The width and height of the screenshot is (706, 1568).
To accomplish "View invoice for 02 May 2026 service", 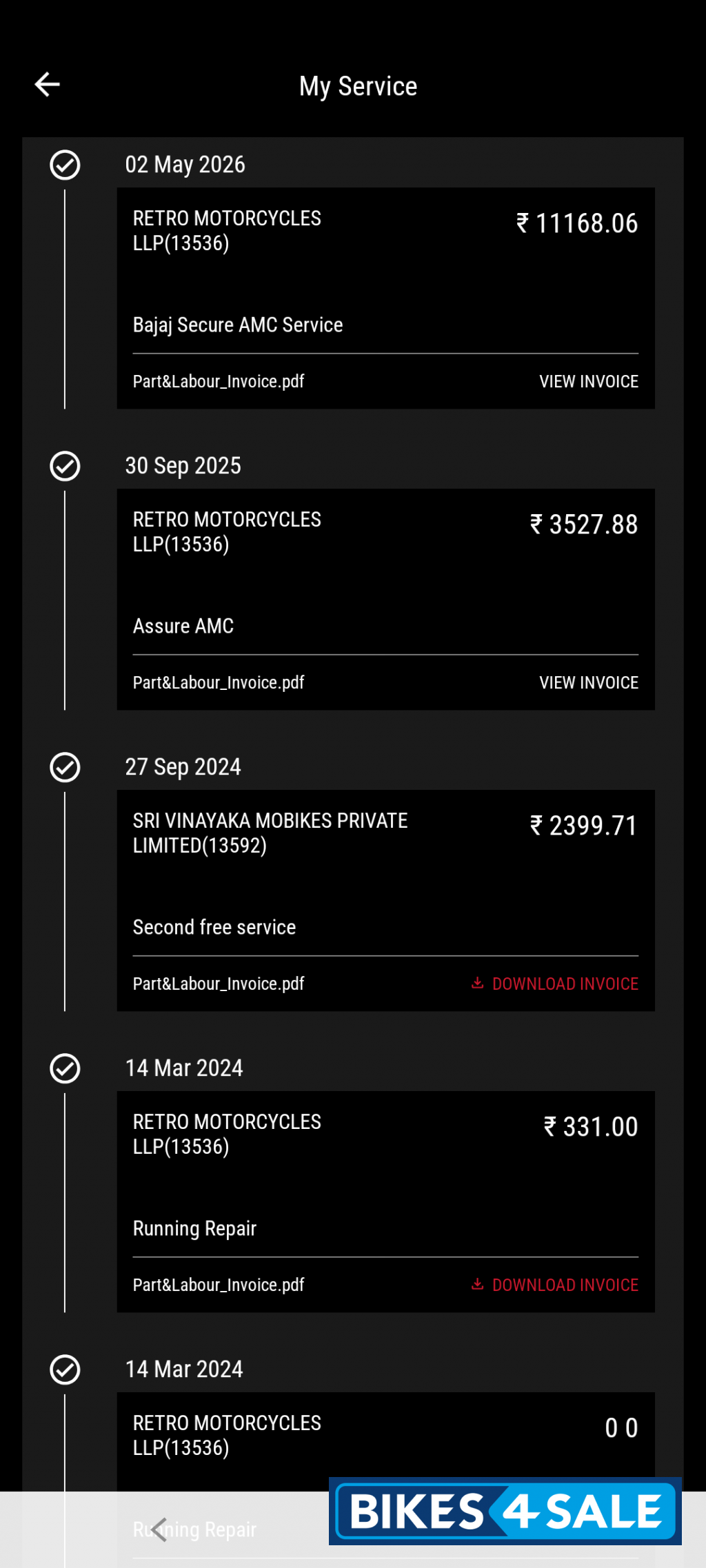I will [588, 381].
